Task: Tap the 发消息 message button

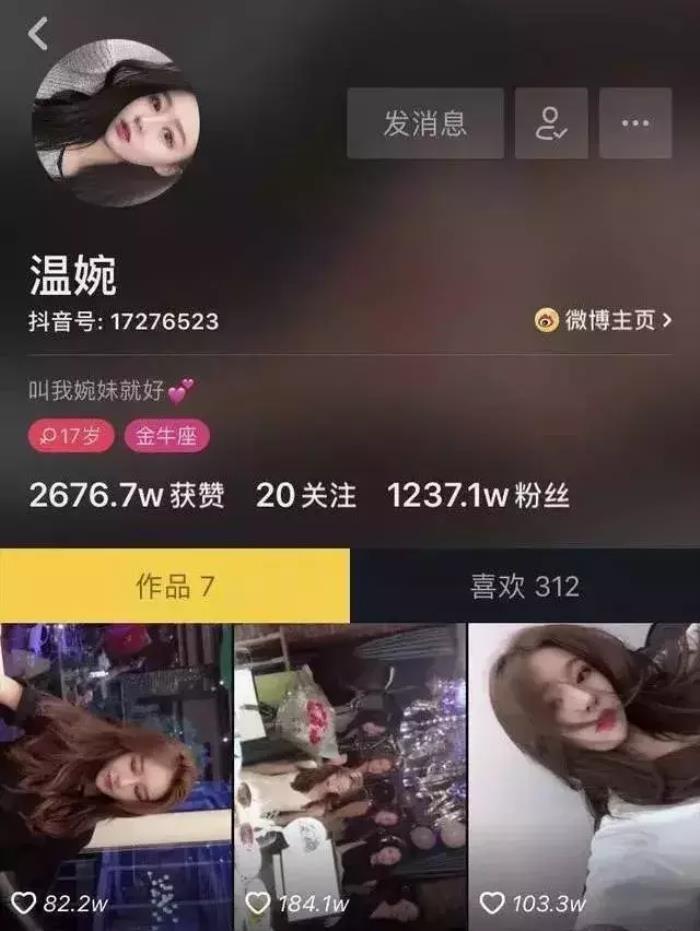Action: click(425, 123)
